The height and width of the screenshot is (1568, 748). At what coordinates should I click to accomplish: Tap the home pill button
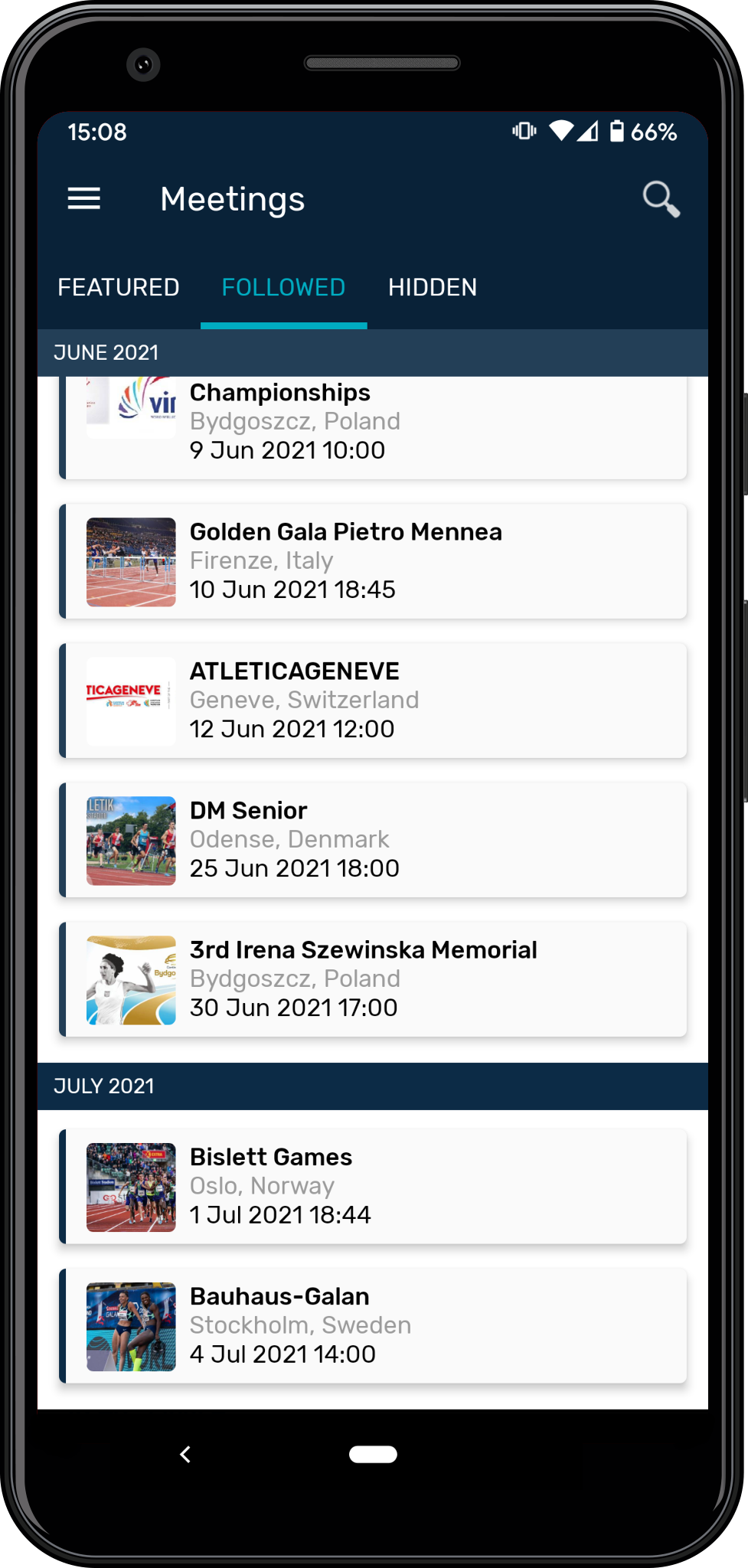click(373, 1453)
